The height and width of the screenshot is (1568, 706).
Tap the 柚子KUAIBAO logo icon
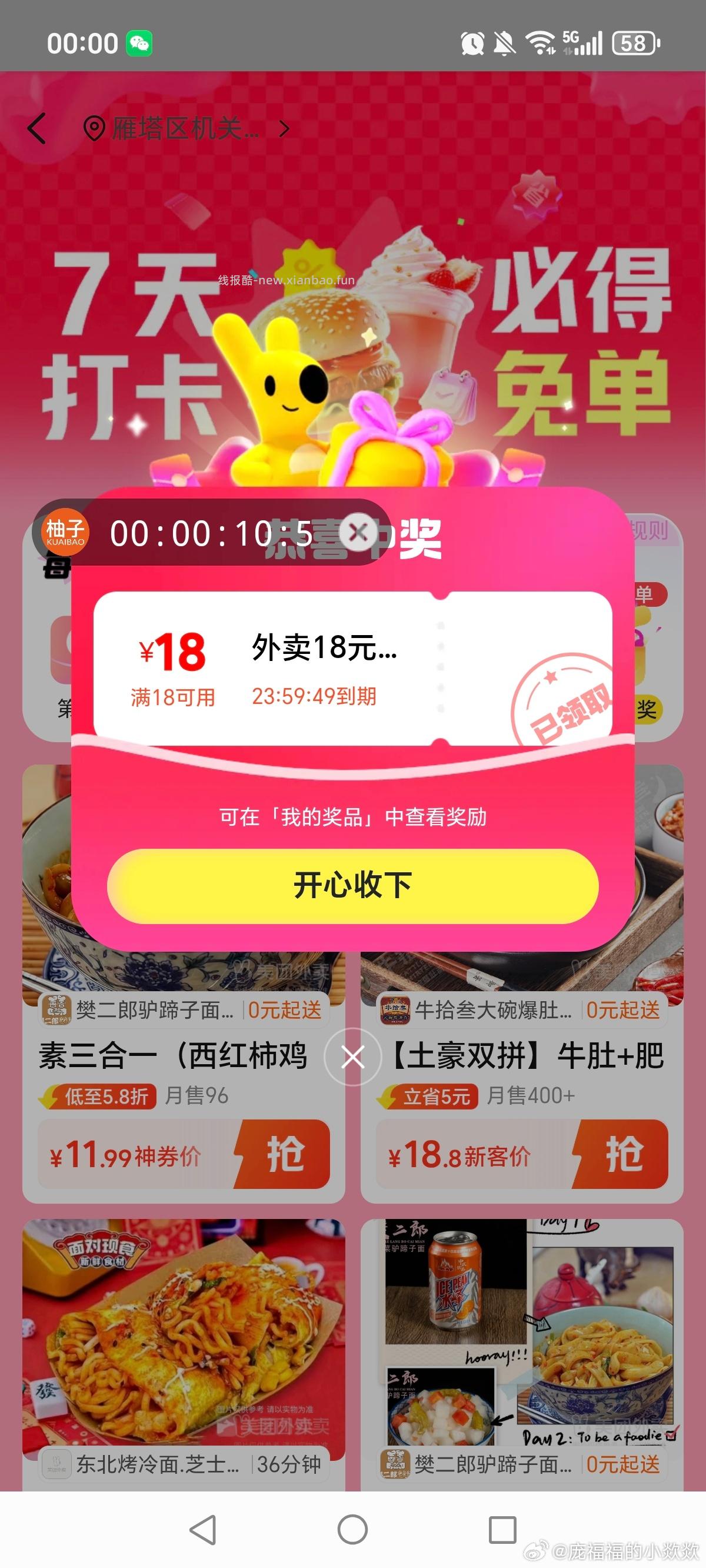65,531
